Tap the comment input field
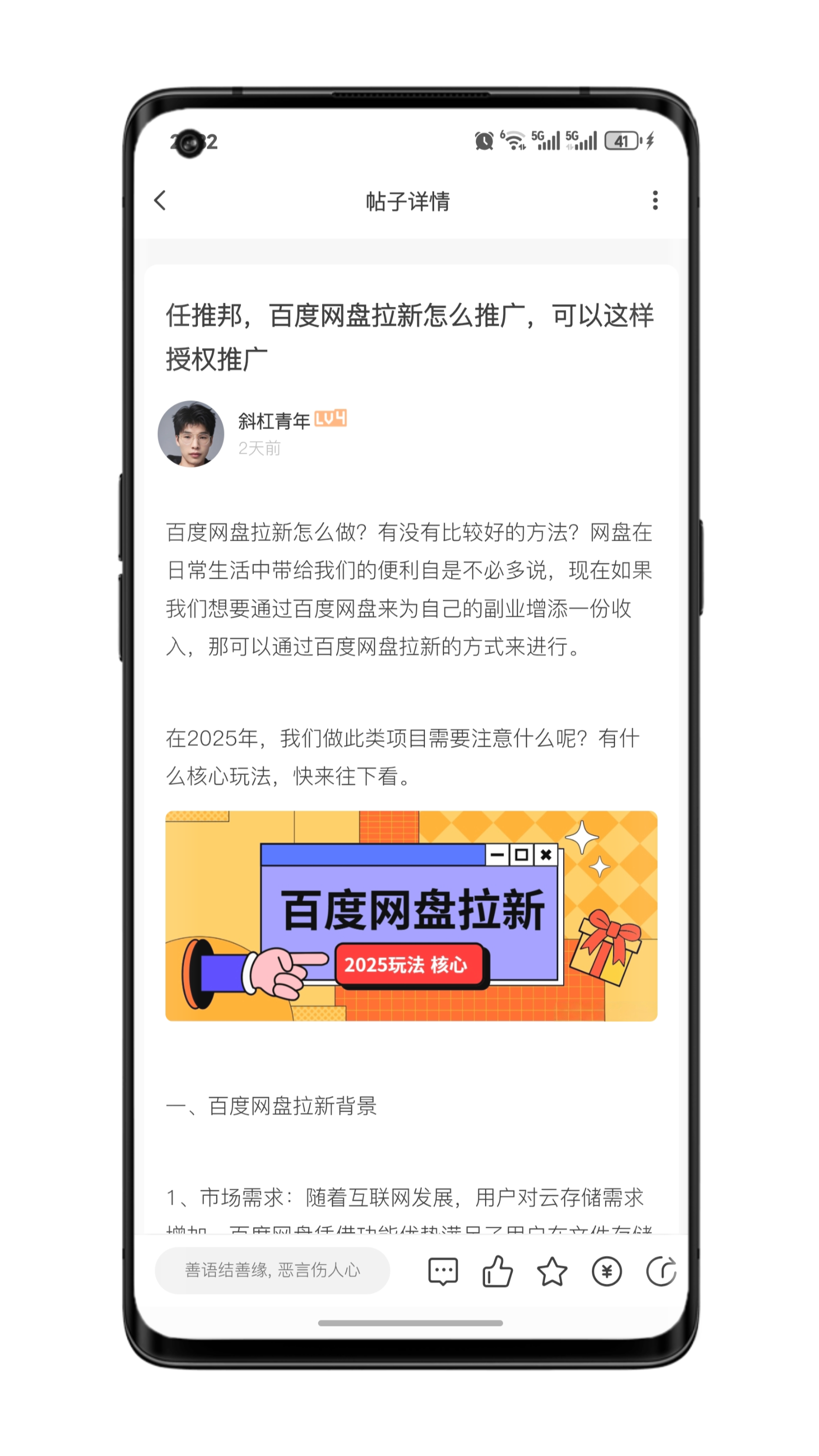 [x=272, y=1270]
